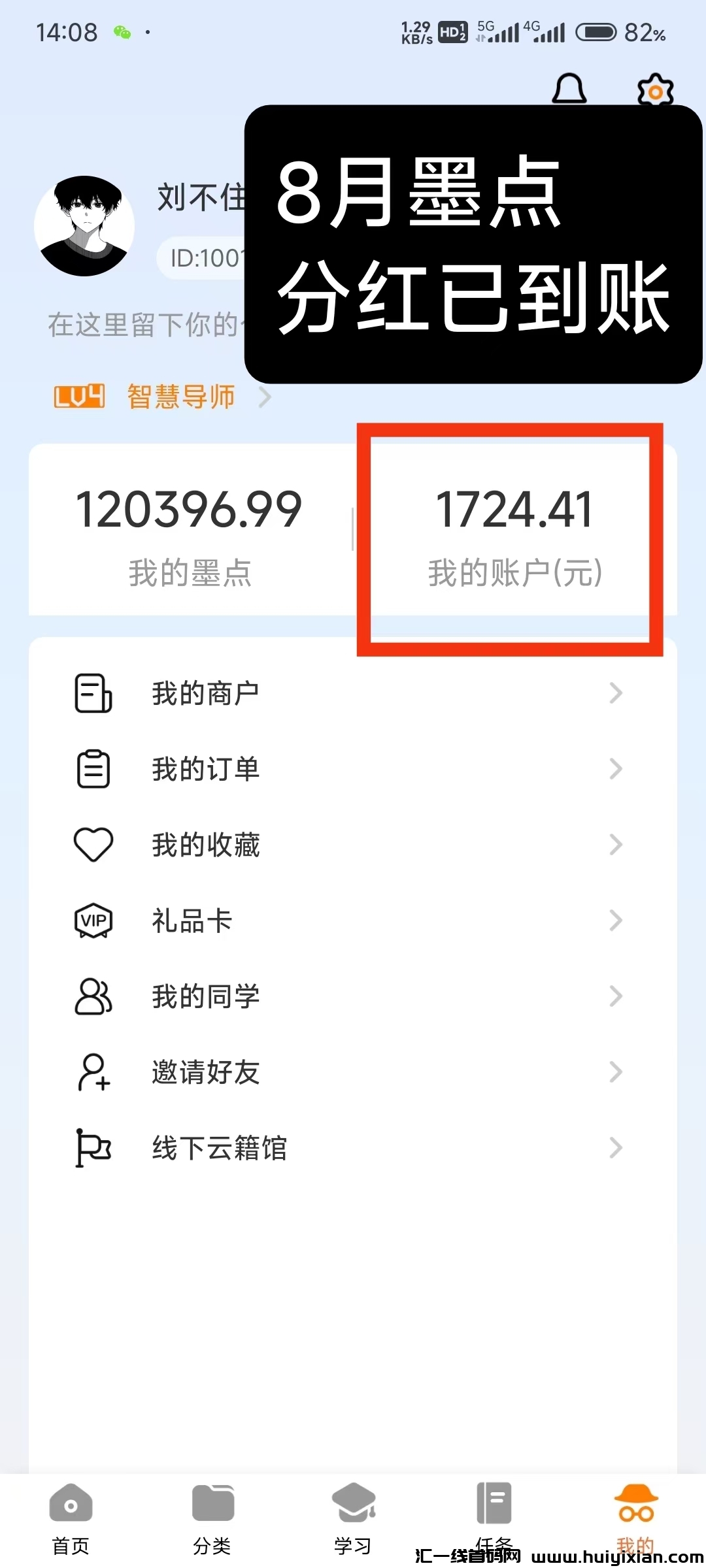This screenshot has height=1568, width=706.
Task: Open 邀请好友
Action: pos(353,1072)
